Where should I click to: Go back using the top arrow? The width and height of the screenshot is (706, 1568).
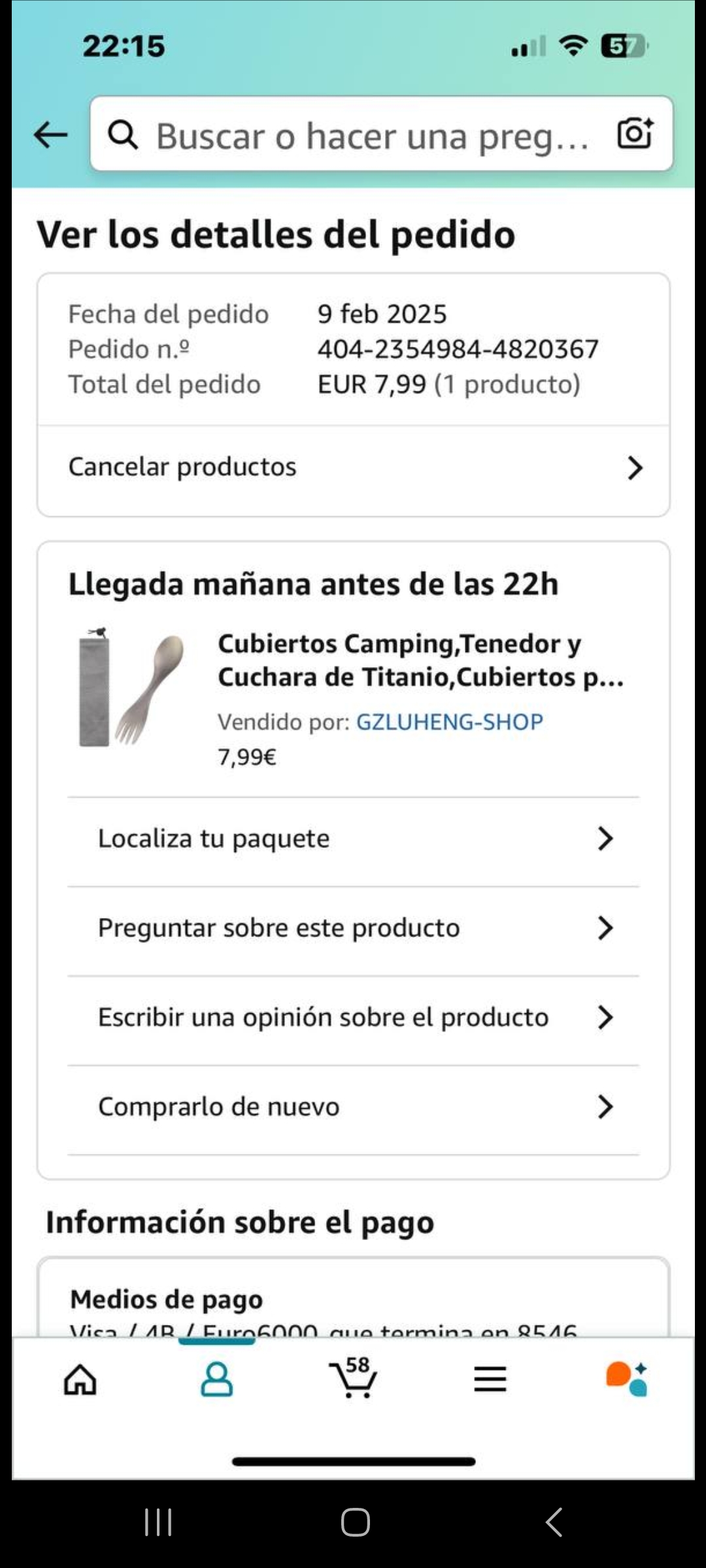pyautogui.click(x=51, y=135)
